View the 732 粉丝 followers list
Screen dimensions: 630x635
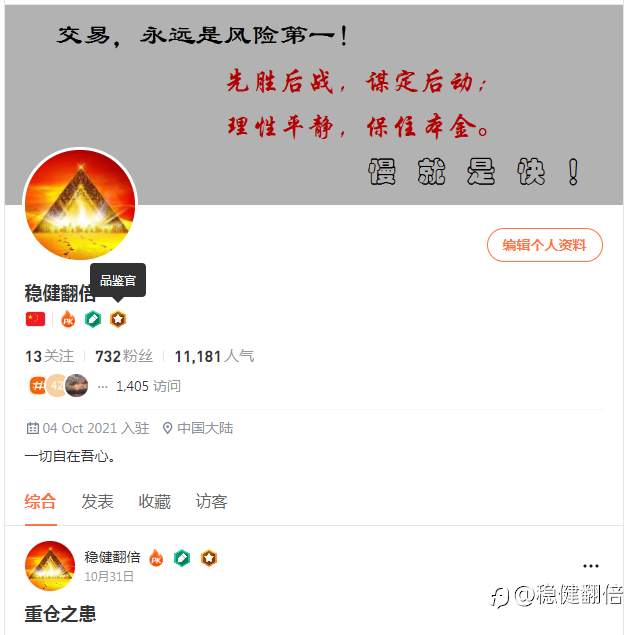tap(123, 356)
